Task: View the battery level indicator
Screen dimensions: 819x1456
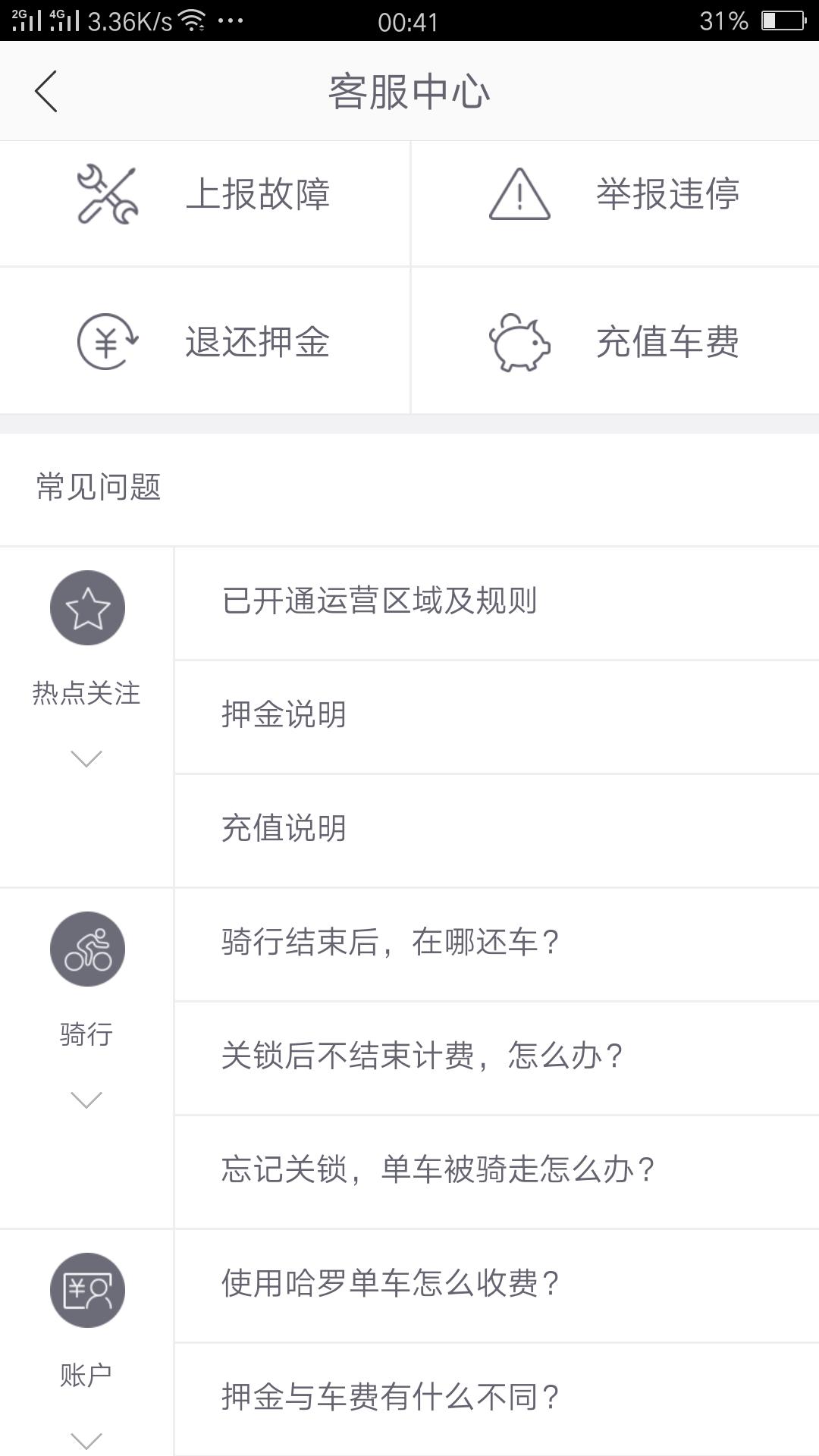Action: (x=780, y=20)
